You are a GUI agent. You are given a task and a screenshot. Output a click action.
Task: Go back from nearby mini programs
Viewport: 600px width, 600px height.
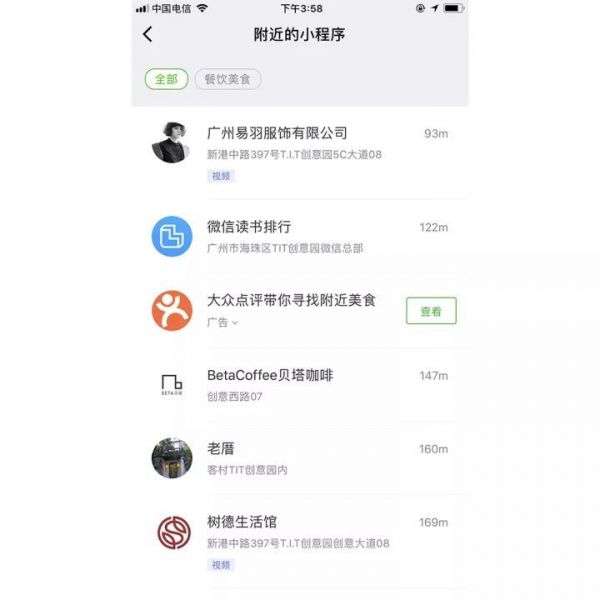coord(148,34)
